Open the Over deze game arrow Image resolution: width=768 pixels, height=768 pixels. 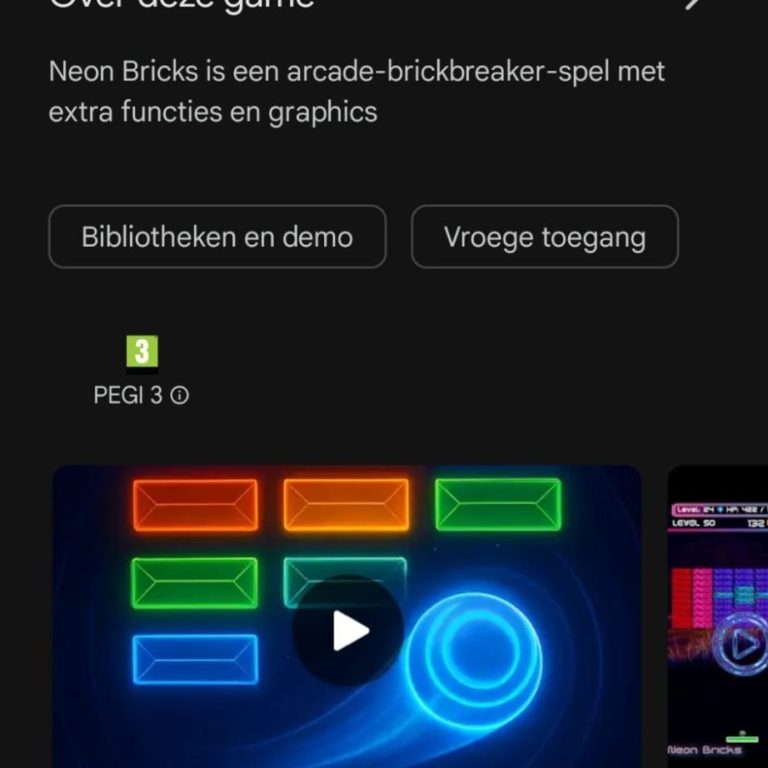tap(694, 4)
